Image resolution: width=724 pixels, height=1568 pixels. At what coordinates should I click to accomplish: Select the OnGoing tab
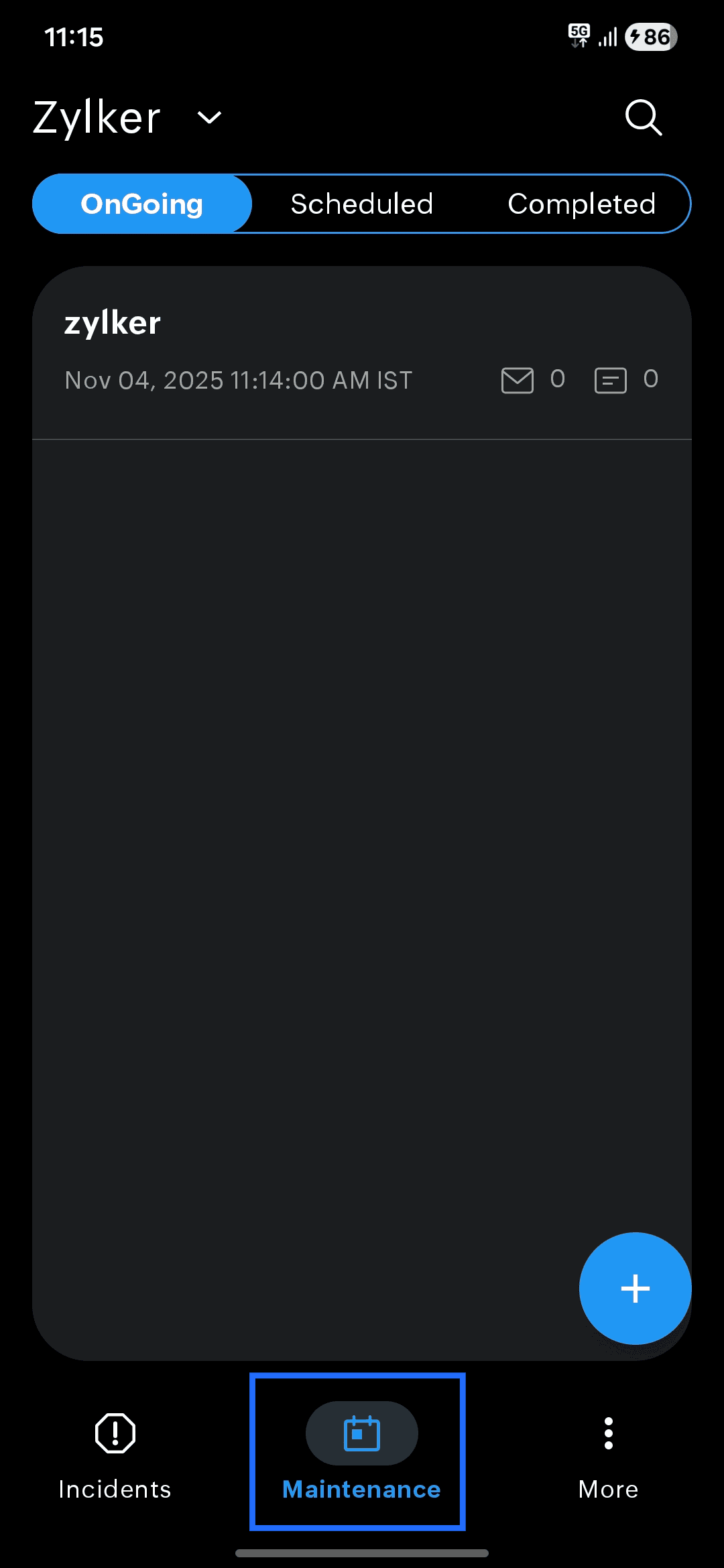click(142, 204)
